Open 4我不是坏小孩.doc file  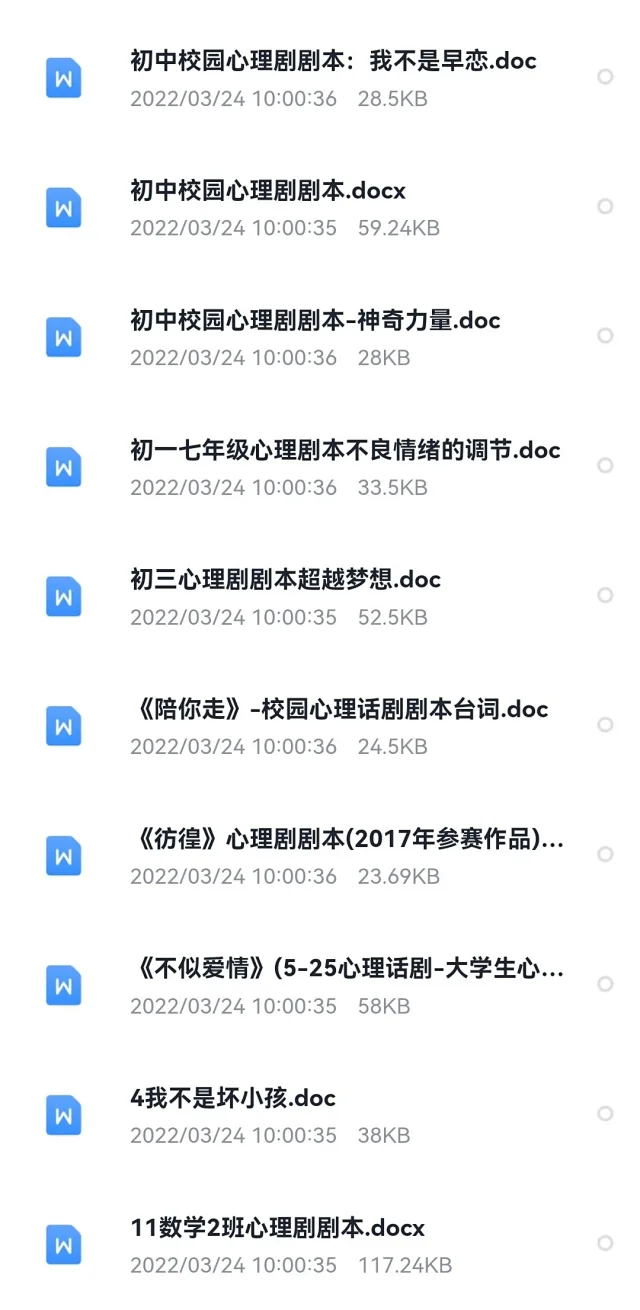[x=233, y=1099]
